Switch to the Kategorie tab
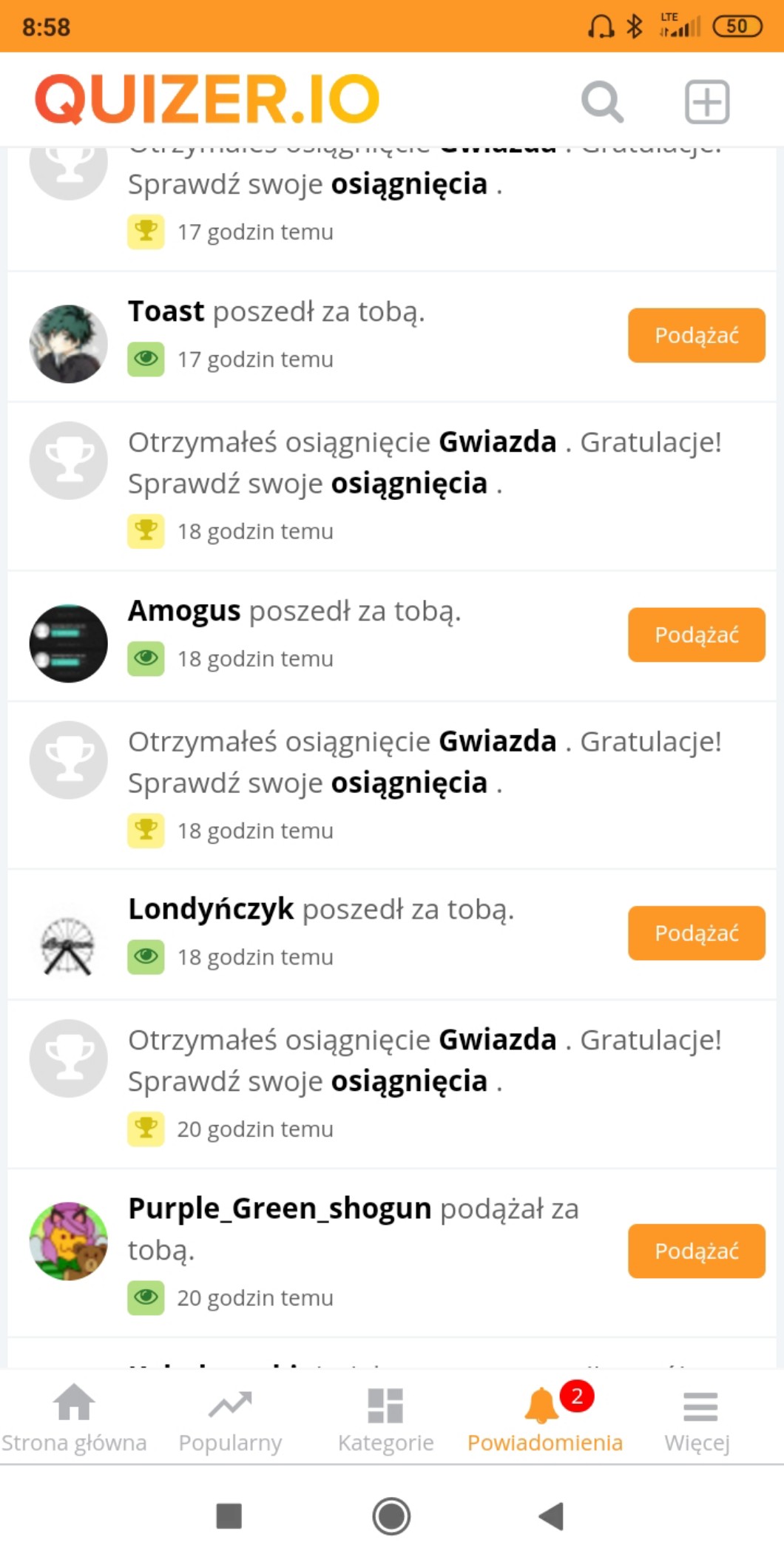Screen dimensions: 784x1568 point(385,1419)
